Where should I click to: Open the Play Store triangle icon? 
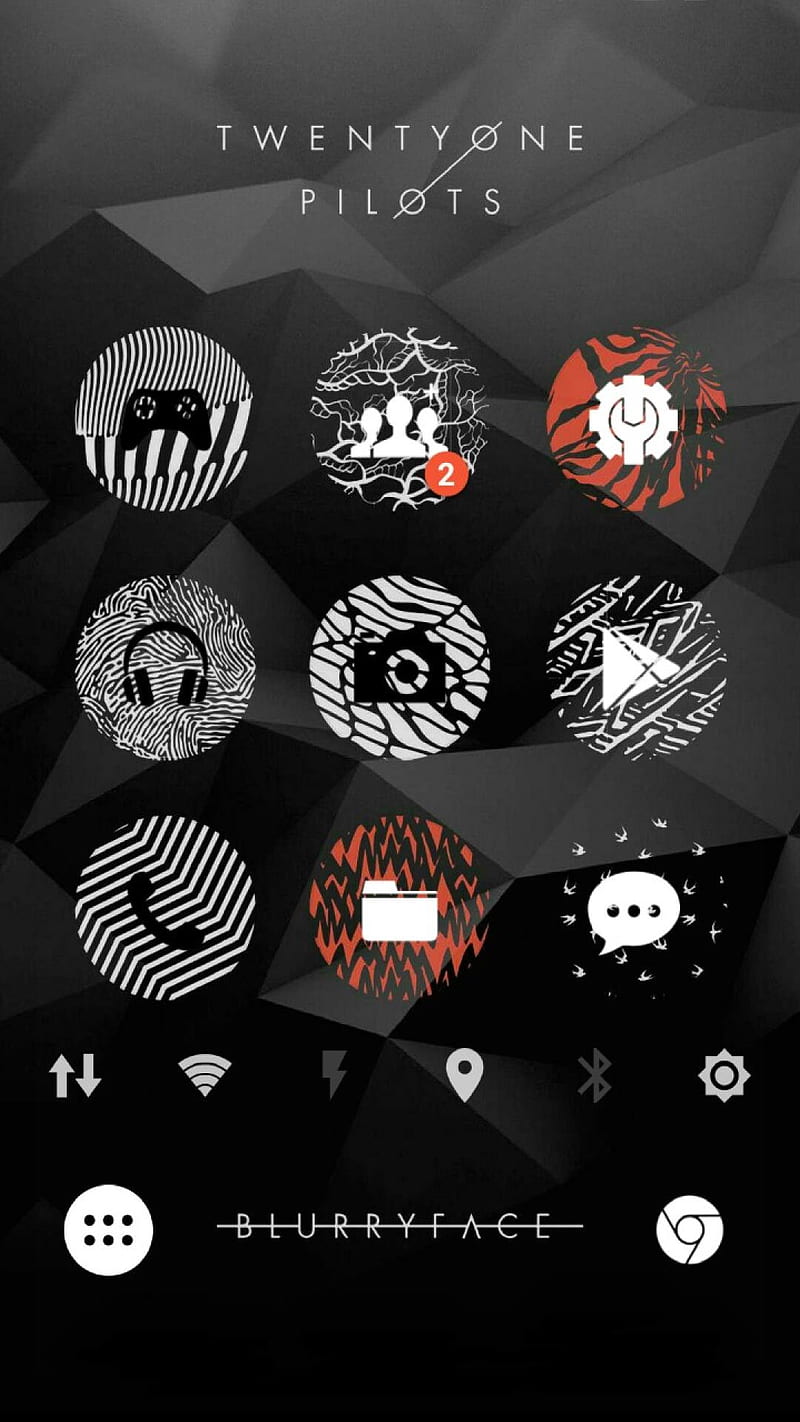click(x=636, y=666)
